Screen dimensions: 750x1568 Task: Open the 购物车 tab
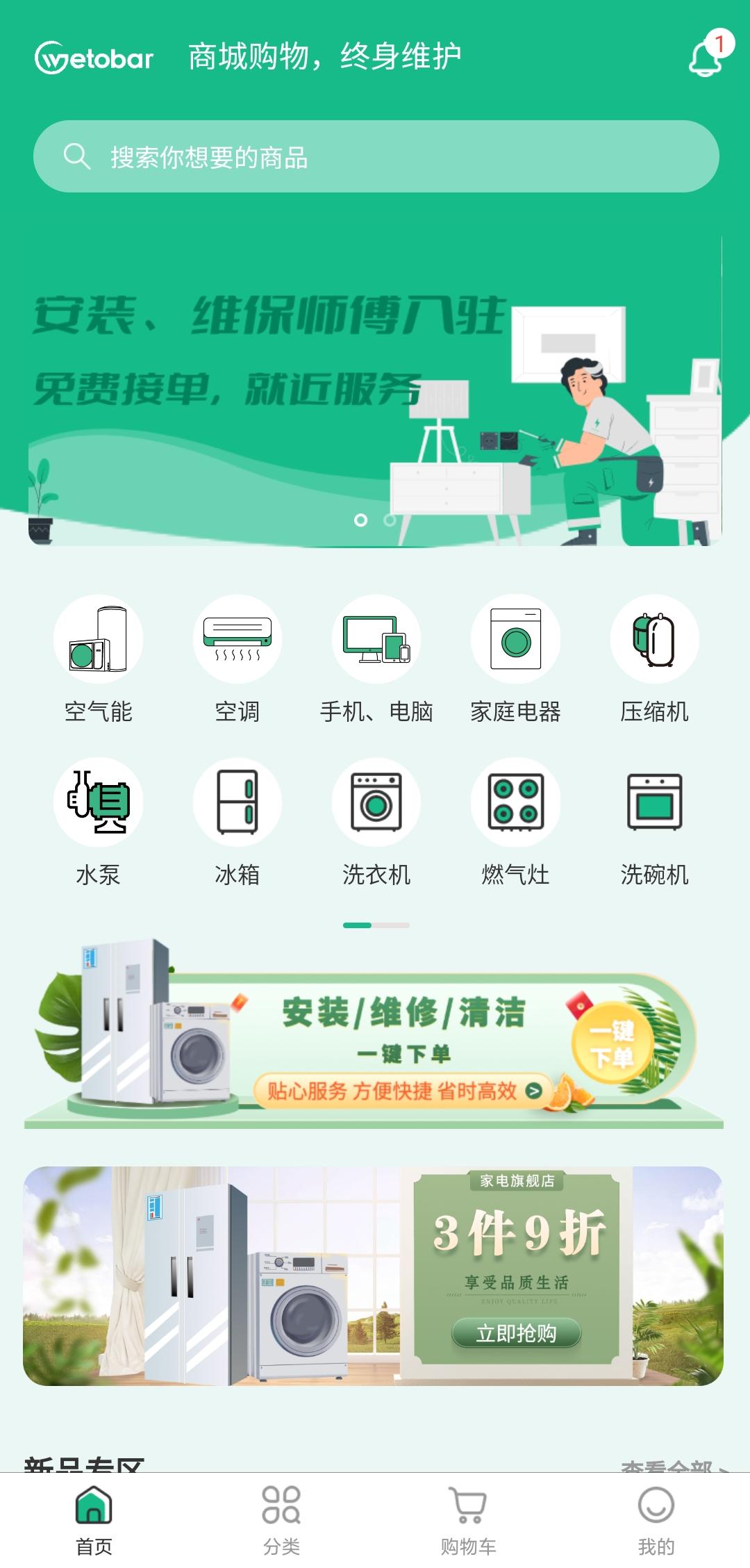point(469,1519)
